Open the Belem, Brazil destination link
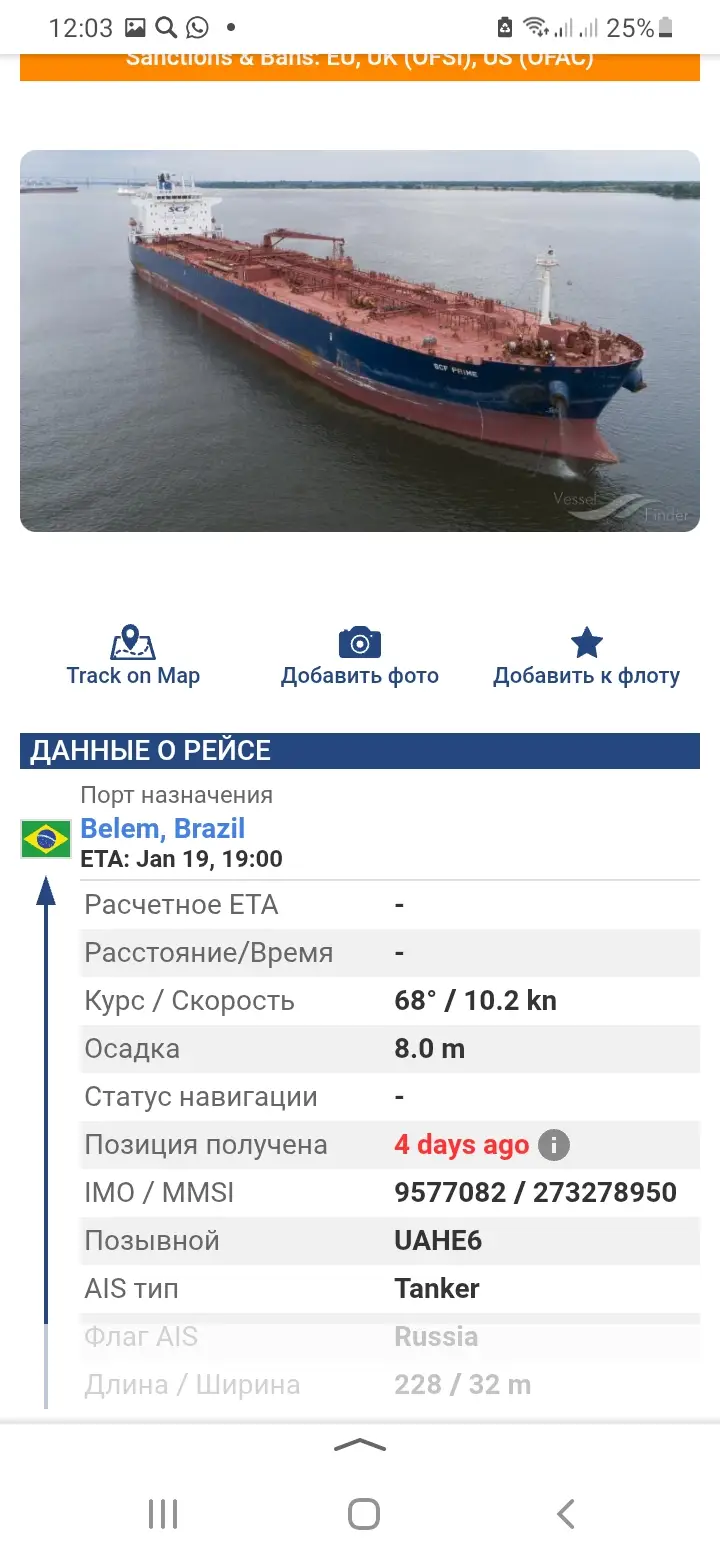The image size is (720, 1560). coord(163,828)
